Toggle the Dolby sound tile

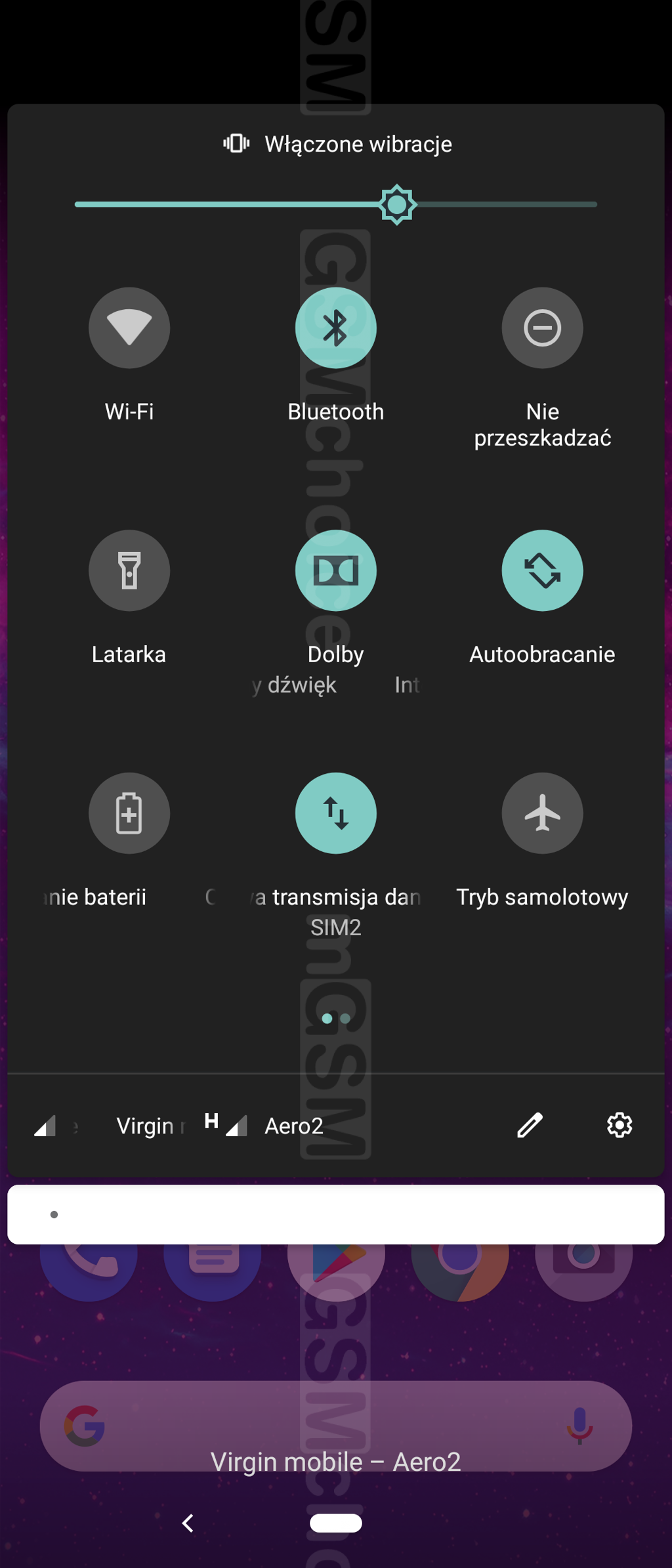coord(335,570)
